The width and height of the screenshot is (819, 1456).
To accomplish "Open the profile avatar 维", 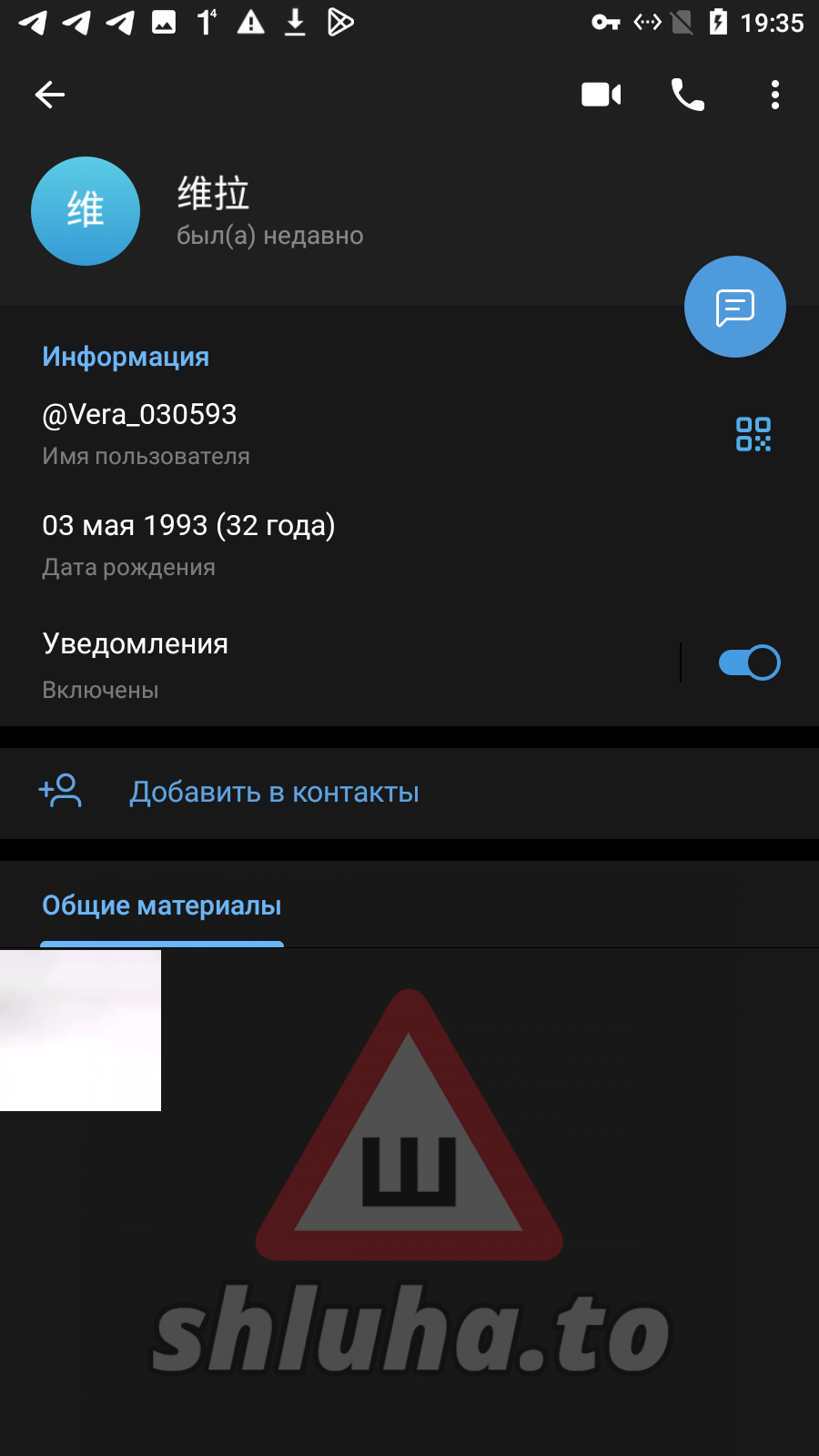I will tap(86, 211).
